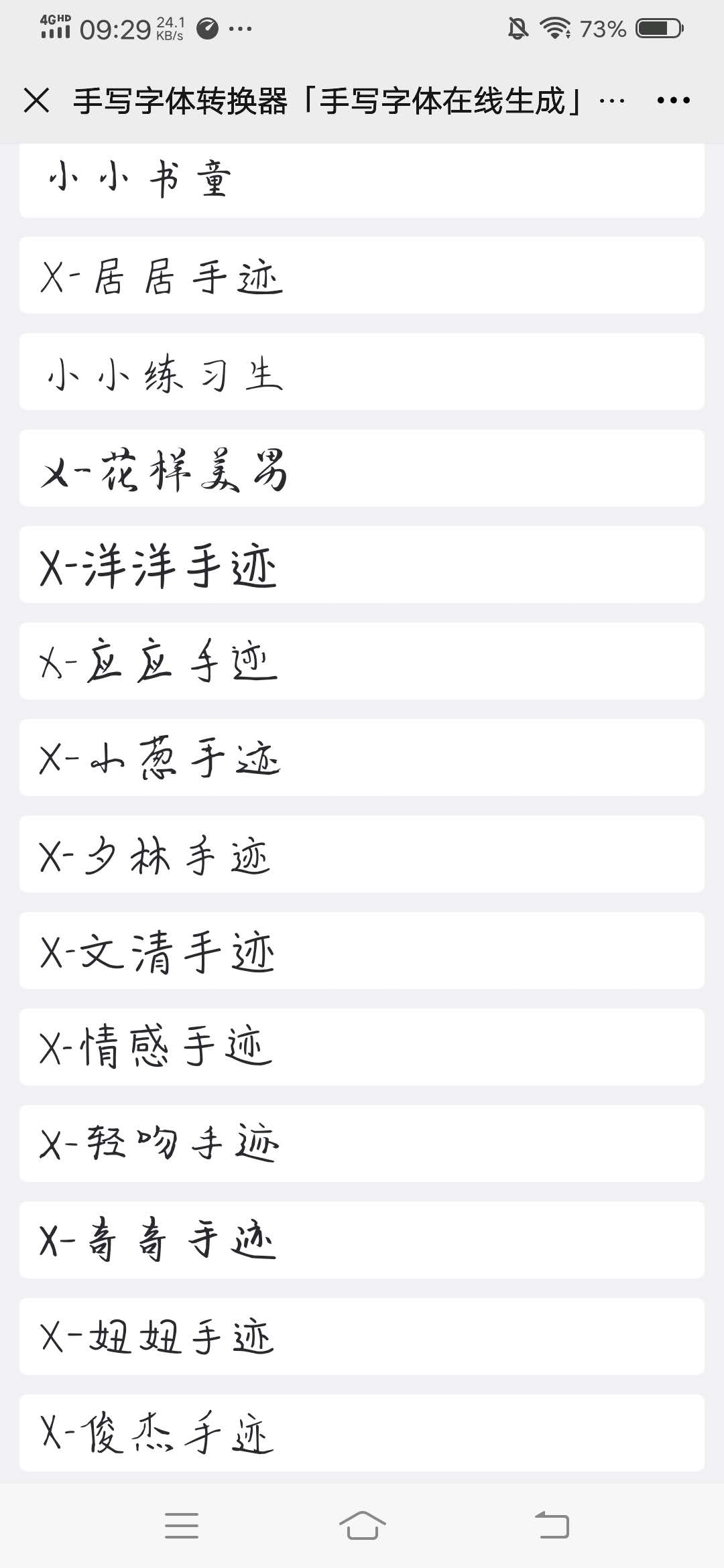Tap the system back button
This screenshot has width=724, height=1568.
(552, 1526)
